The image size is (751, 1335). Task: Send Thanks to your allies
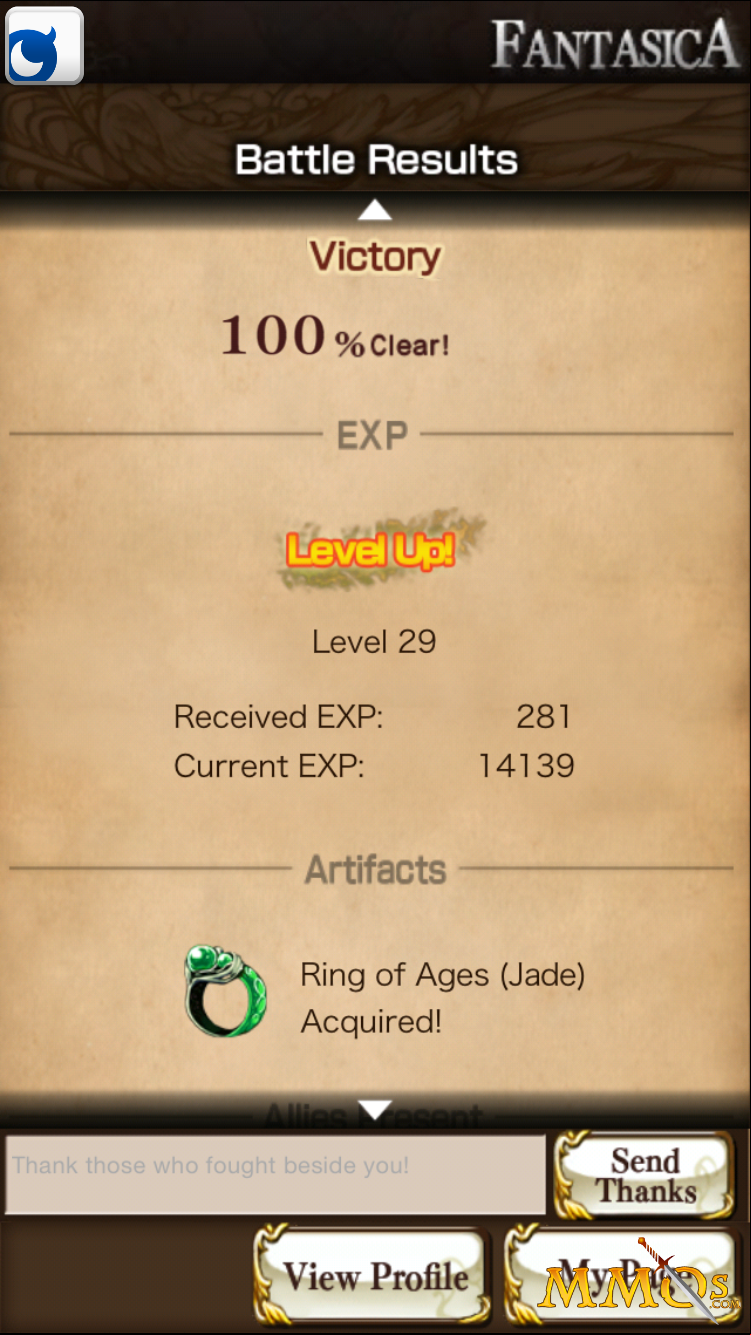pyautogui.click(x=645, y=1175)
